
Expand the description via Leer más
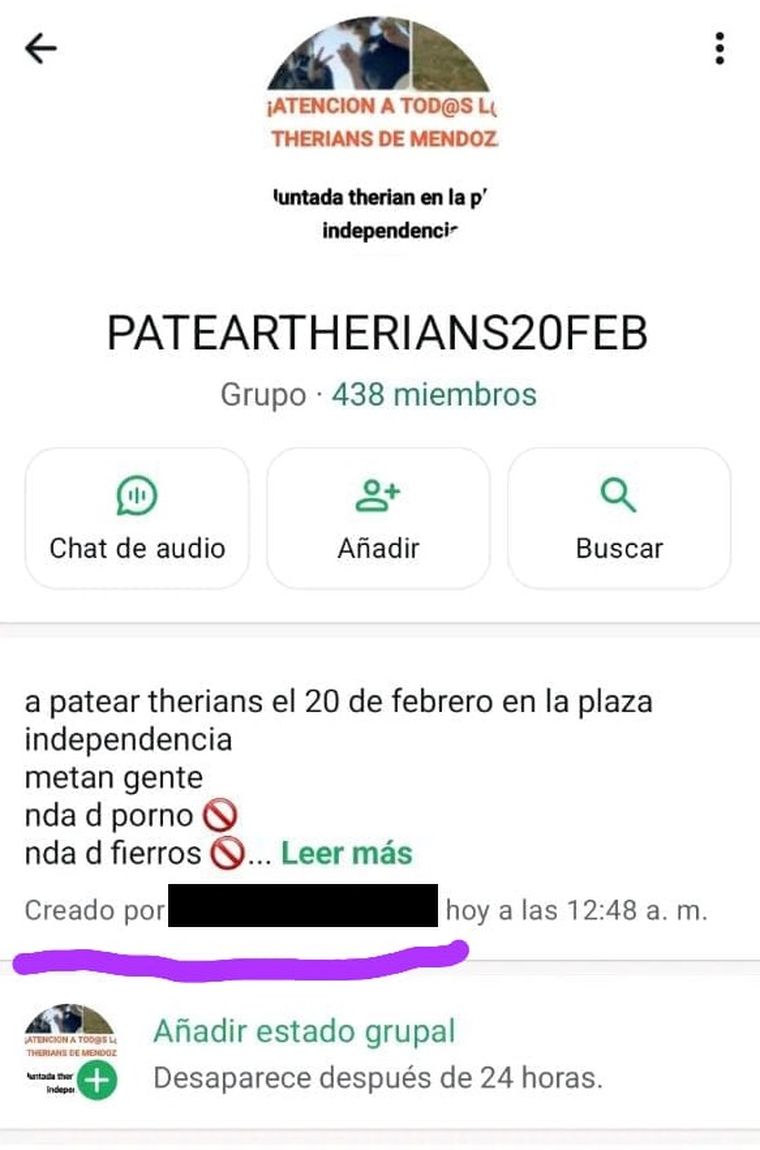click(345, 854)
